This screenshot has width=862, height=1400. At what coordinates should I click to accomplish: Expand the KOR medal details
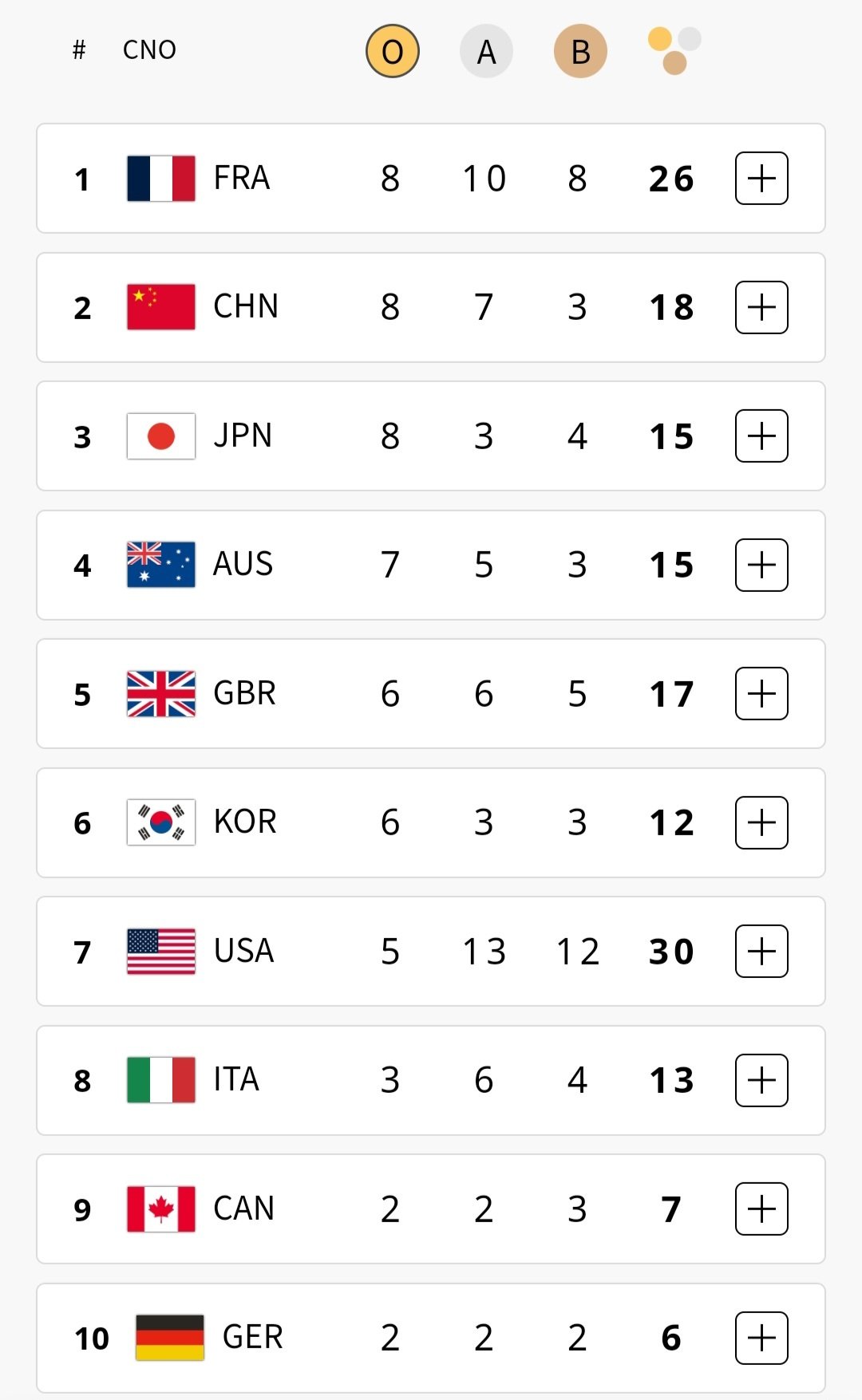[x=761, y=822]
